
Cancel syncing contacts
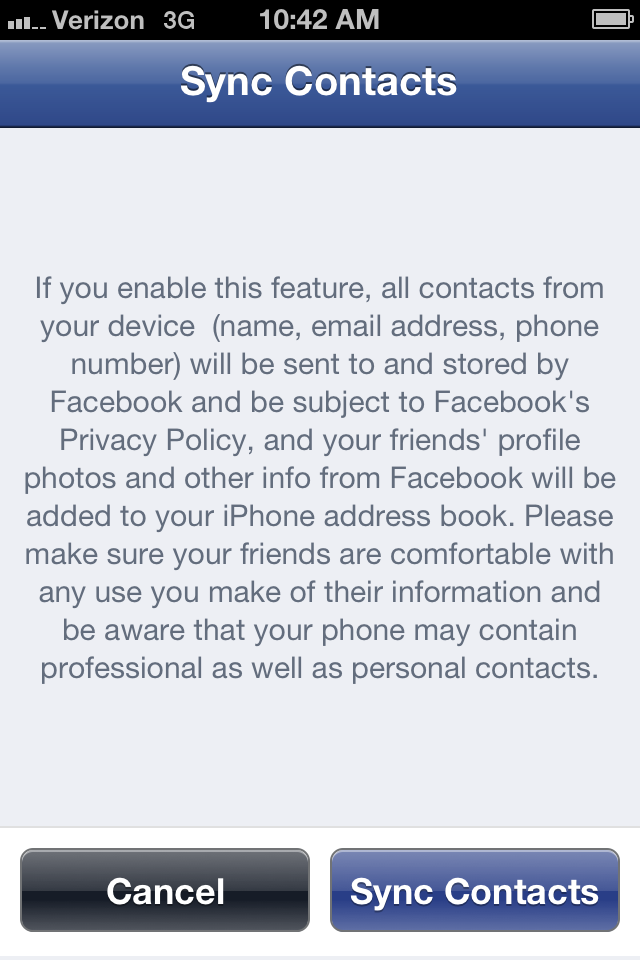point(165,890)
